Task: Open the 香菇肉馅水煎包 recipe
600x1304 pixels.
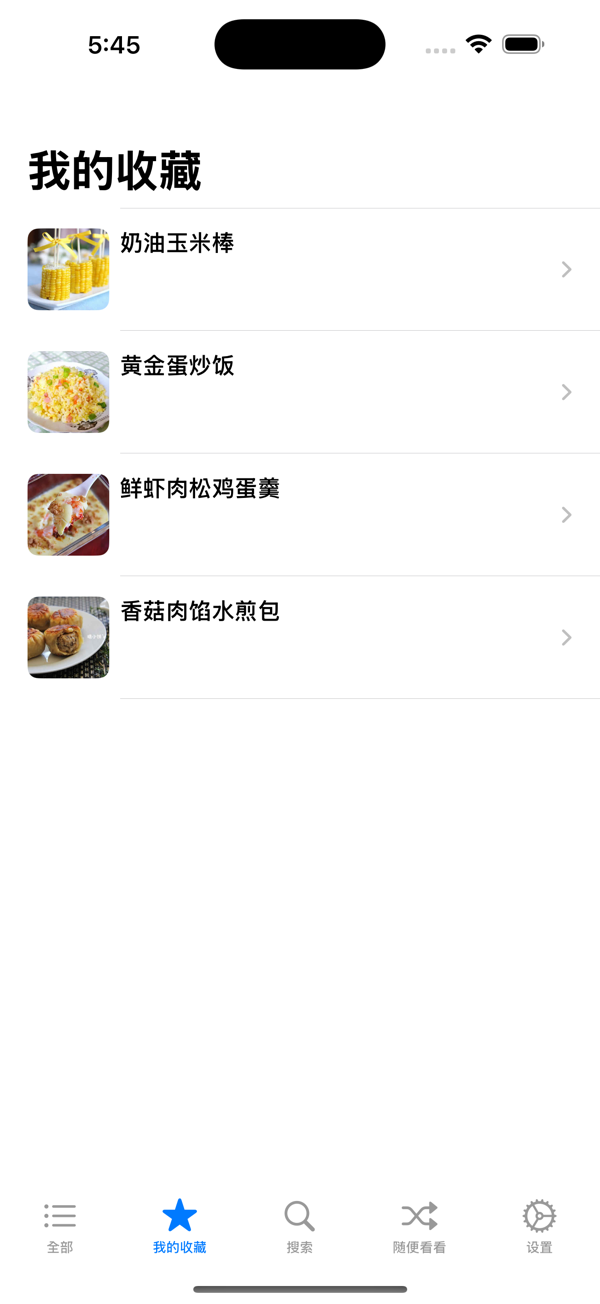Action: click(x=300, y=637)
